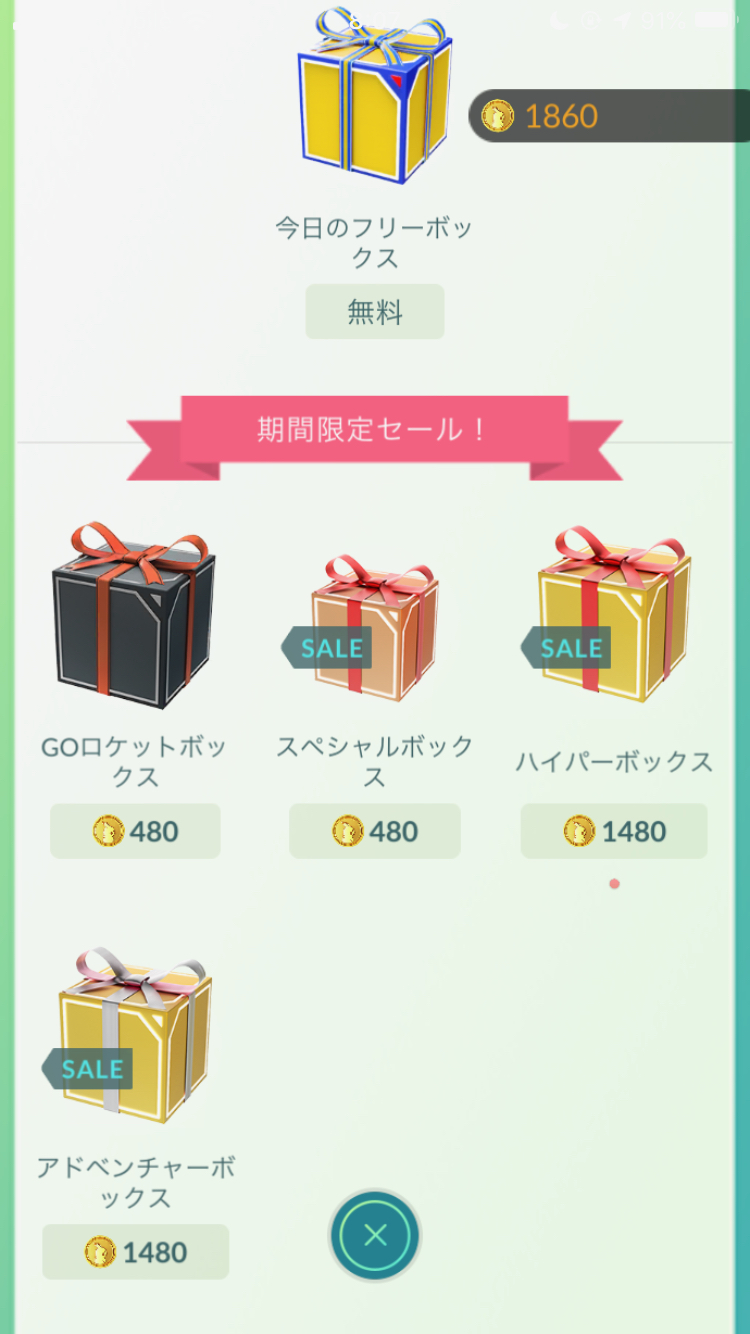Image resolution: width=750 pixels, height=1334 pixels.
Task: Buy ハイパーボックス for 1480 coins
Action: 614,831
